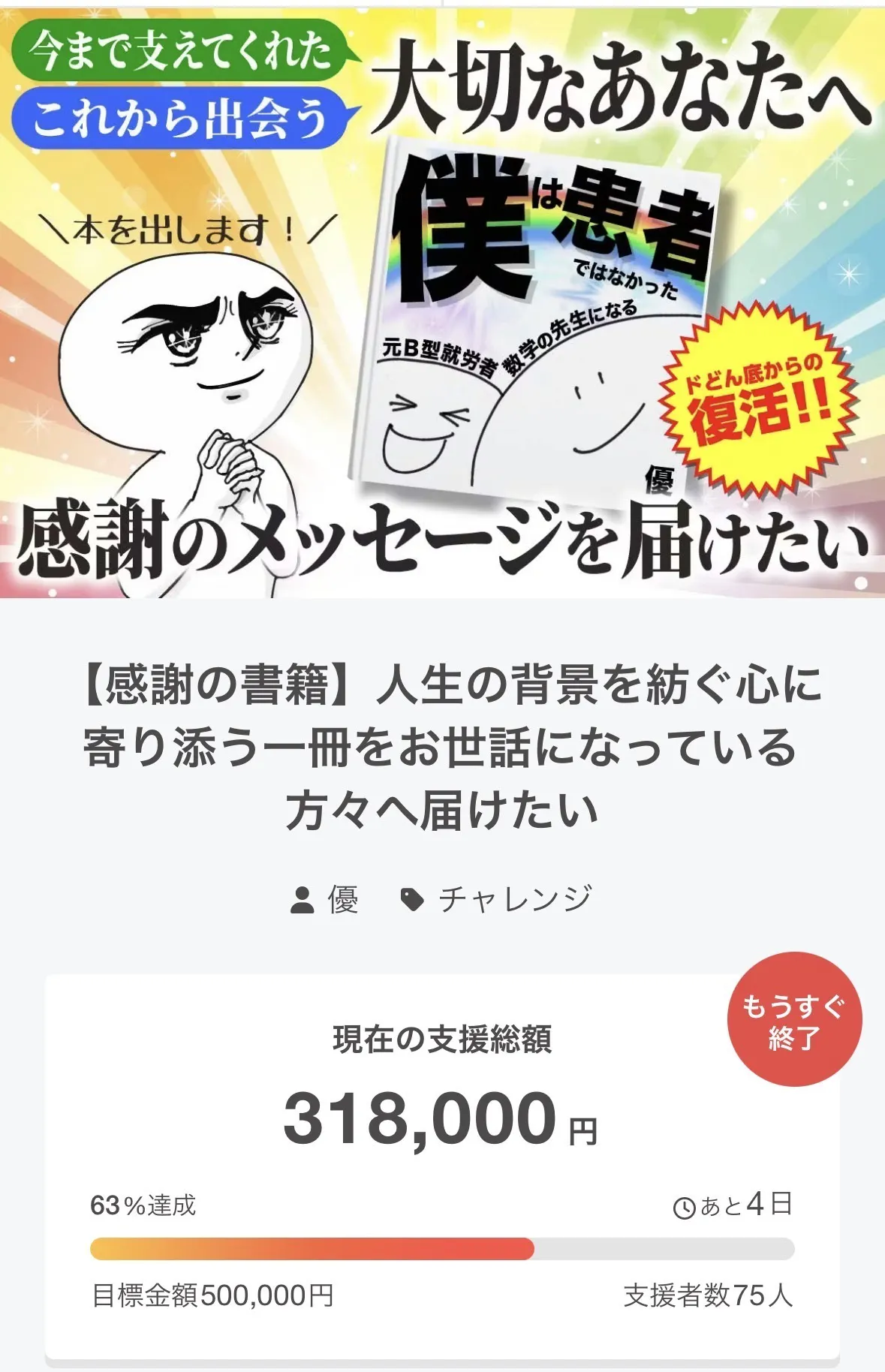Viewport: 885px width, 1372px height.
Task: Open the チャレンジ category tag
Action: coord(514,898)
